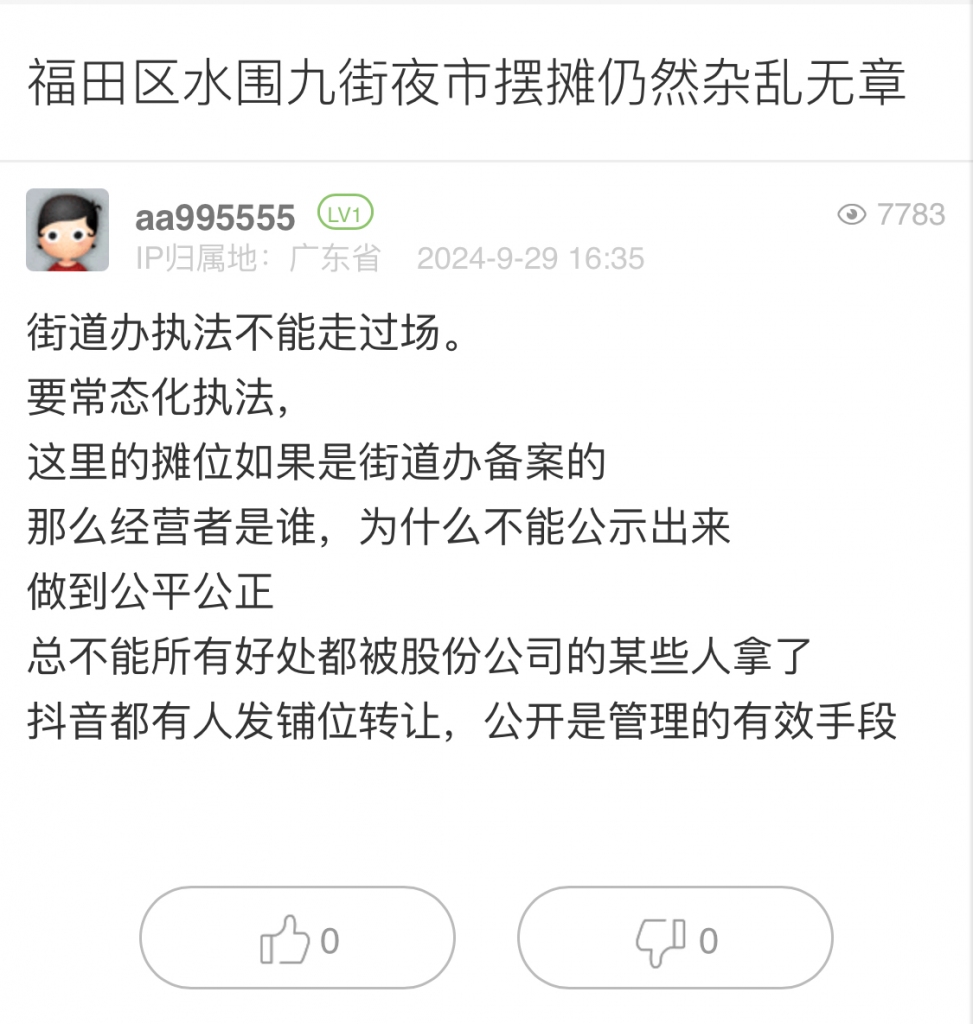Open aa995555's profile avatar

click(67, 230)
